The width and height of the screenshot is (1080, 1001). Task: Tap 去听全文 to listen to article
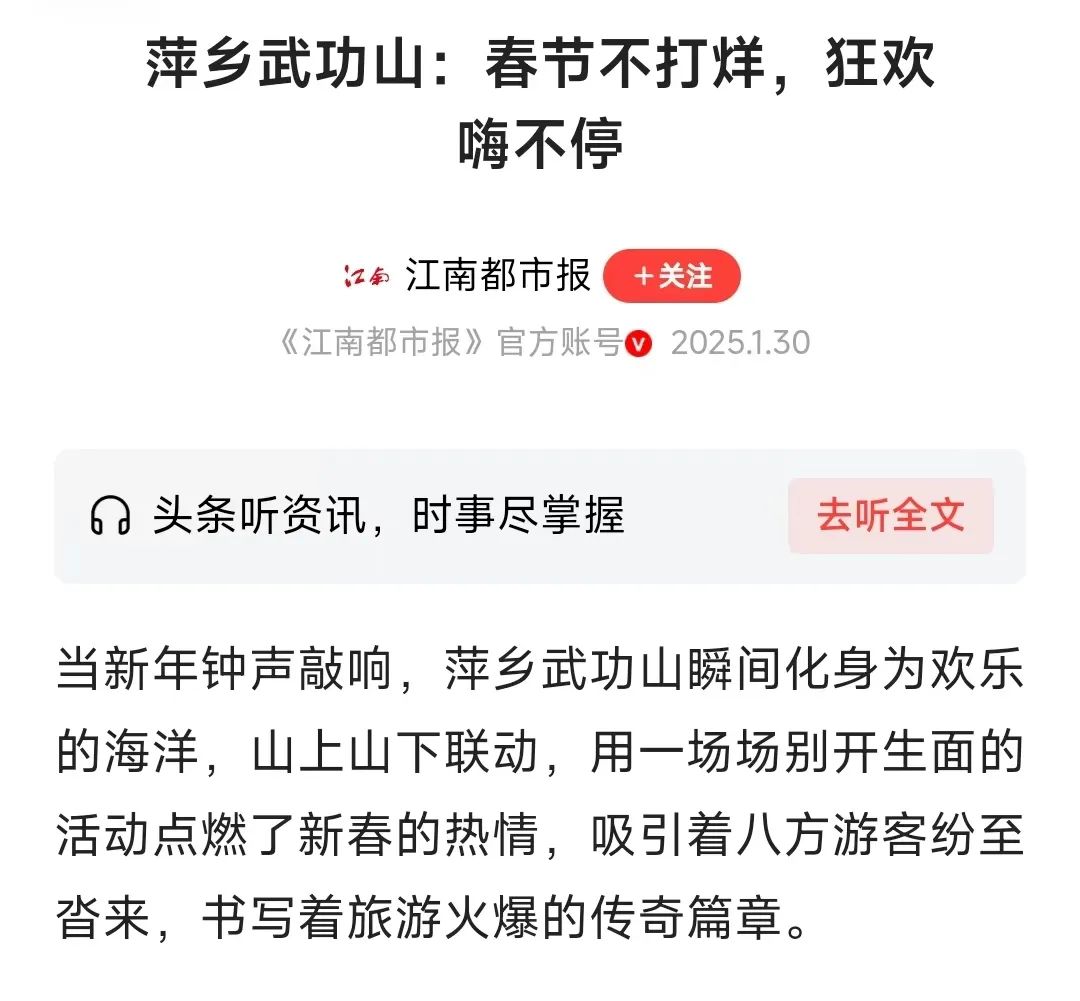890,516
